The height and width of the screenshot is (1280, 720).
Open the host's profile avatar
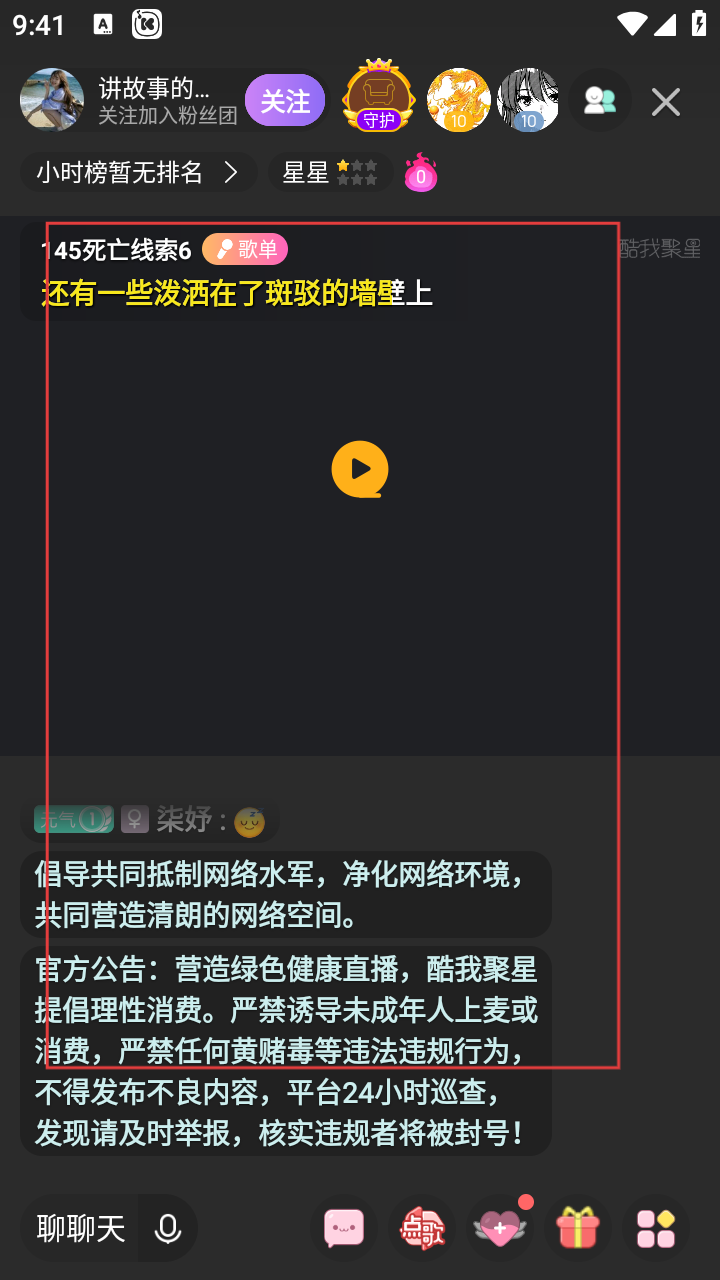coord(52,101)
